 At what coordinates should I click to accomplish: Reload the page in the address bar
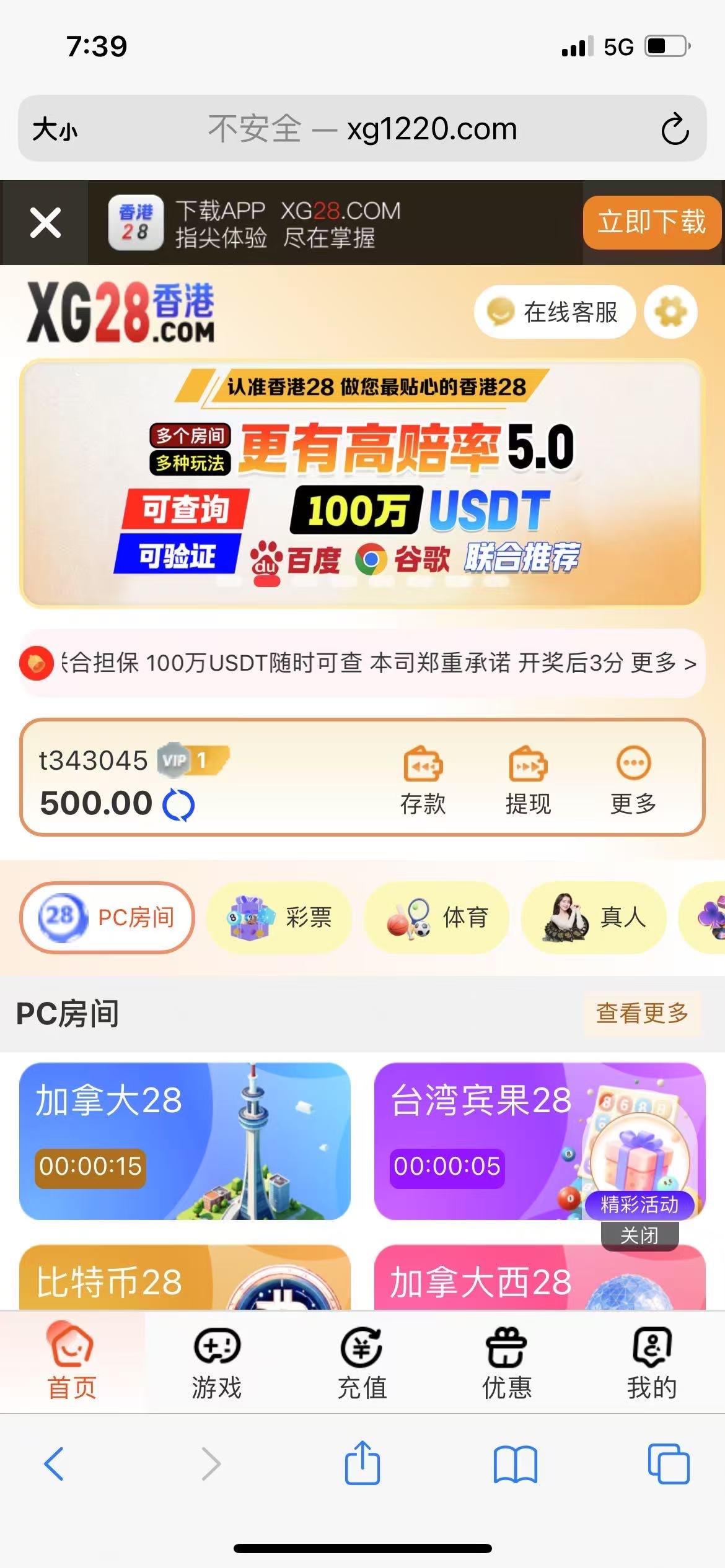pos(674,129)
